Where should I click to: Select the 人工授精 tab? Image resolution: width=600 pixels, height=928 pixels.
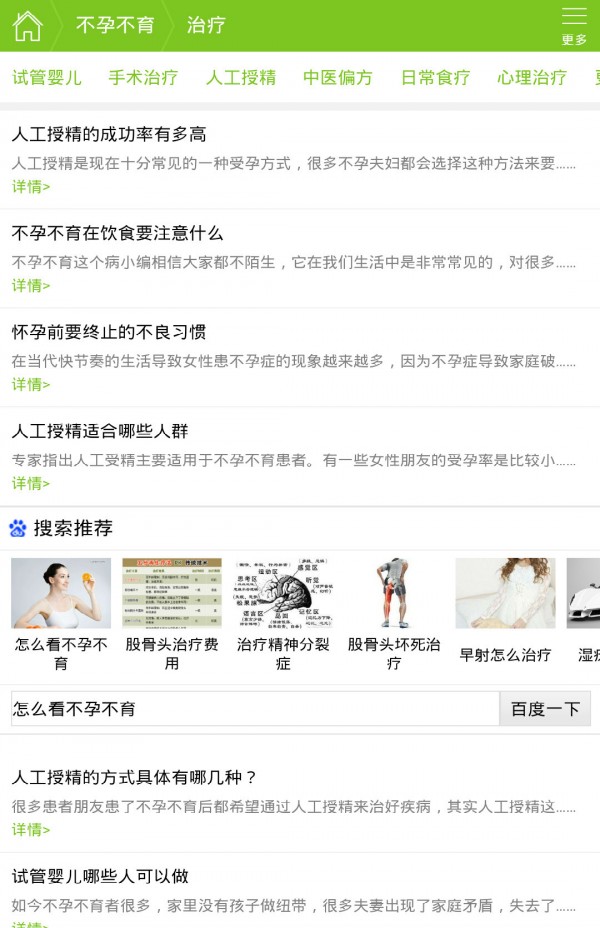(241, 78)
